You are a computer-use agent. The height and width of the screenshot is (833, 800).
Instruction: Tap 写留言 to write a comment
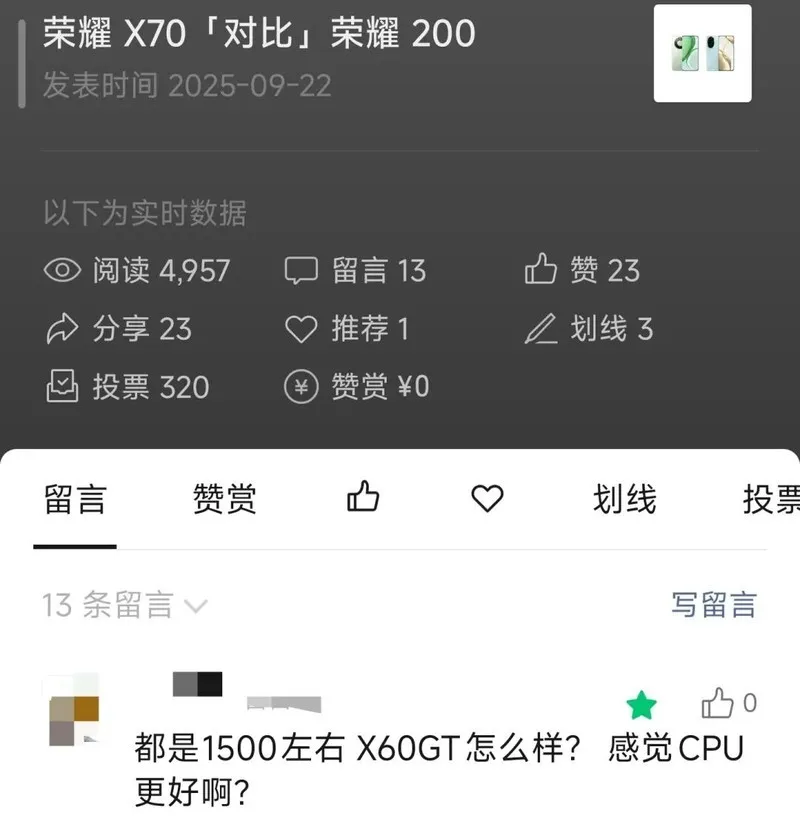point(713,604)
